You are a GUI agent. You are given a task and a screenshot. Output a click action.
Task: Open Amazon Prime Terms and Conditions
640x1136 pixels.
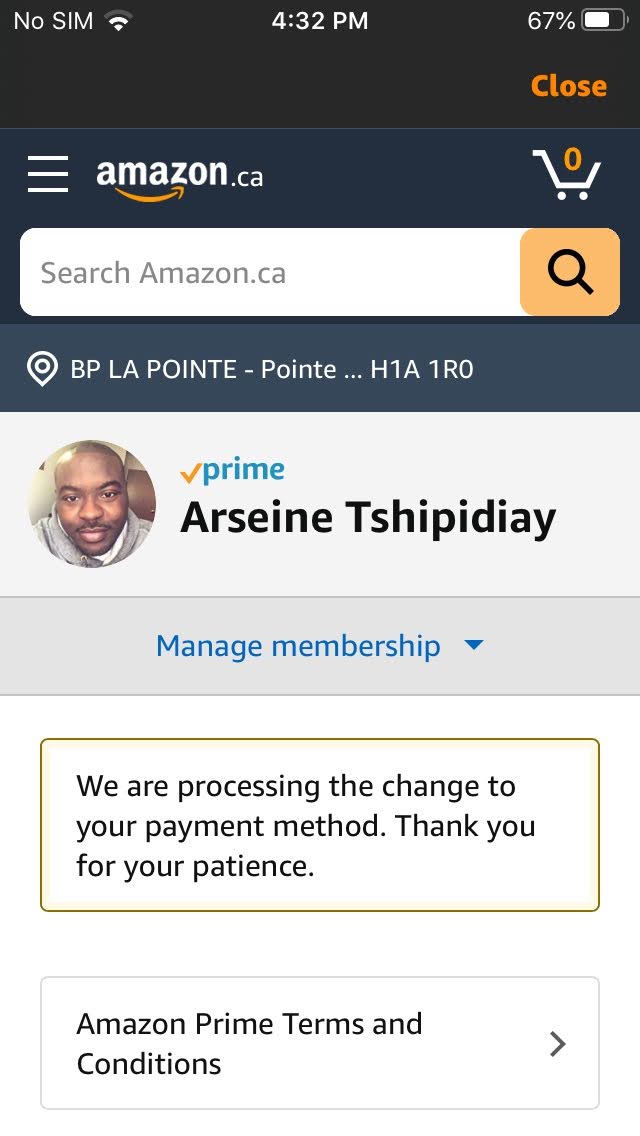coord(319,1043)
